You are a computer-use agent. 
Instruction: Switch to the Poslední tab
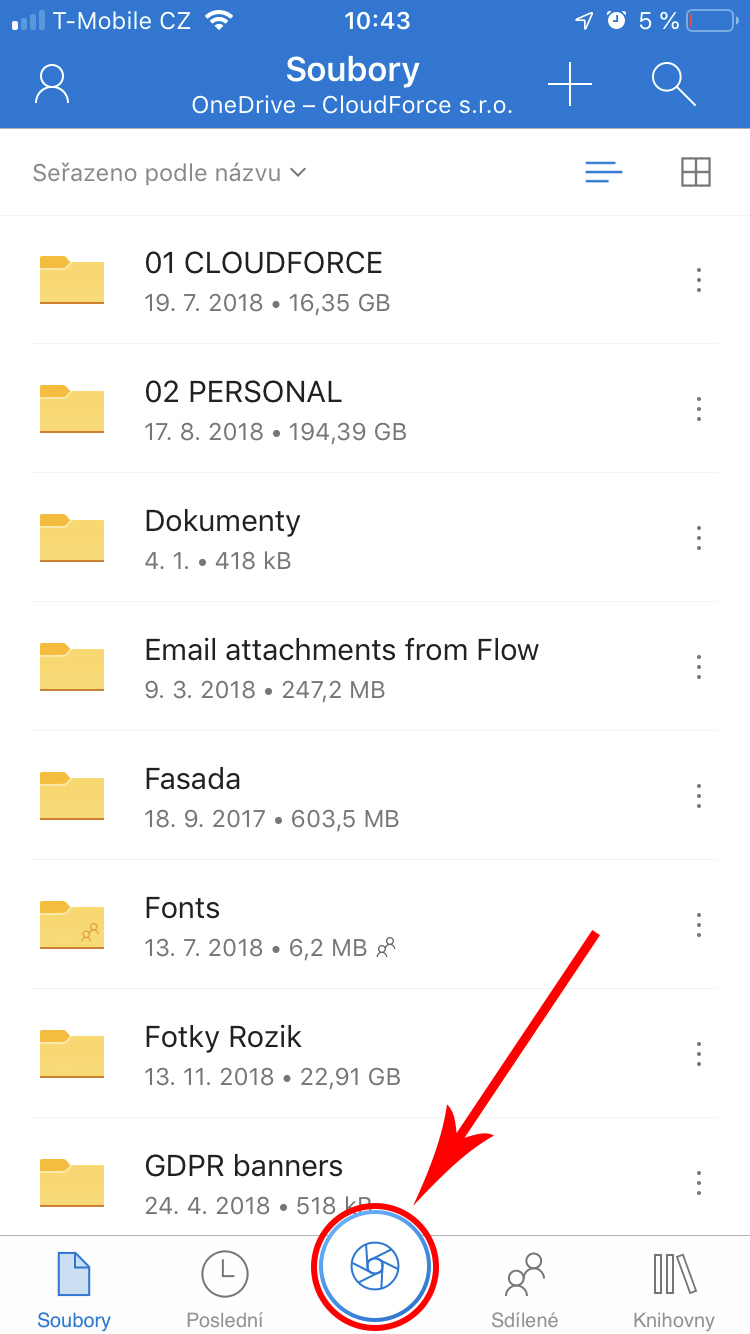pyautogui.click(x=225, y=1287)
